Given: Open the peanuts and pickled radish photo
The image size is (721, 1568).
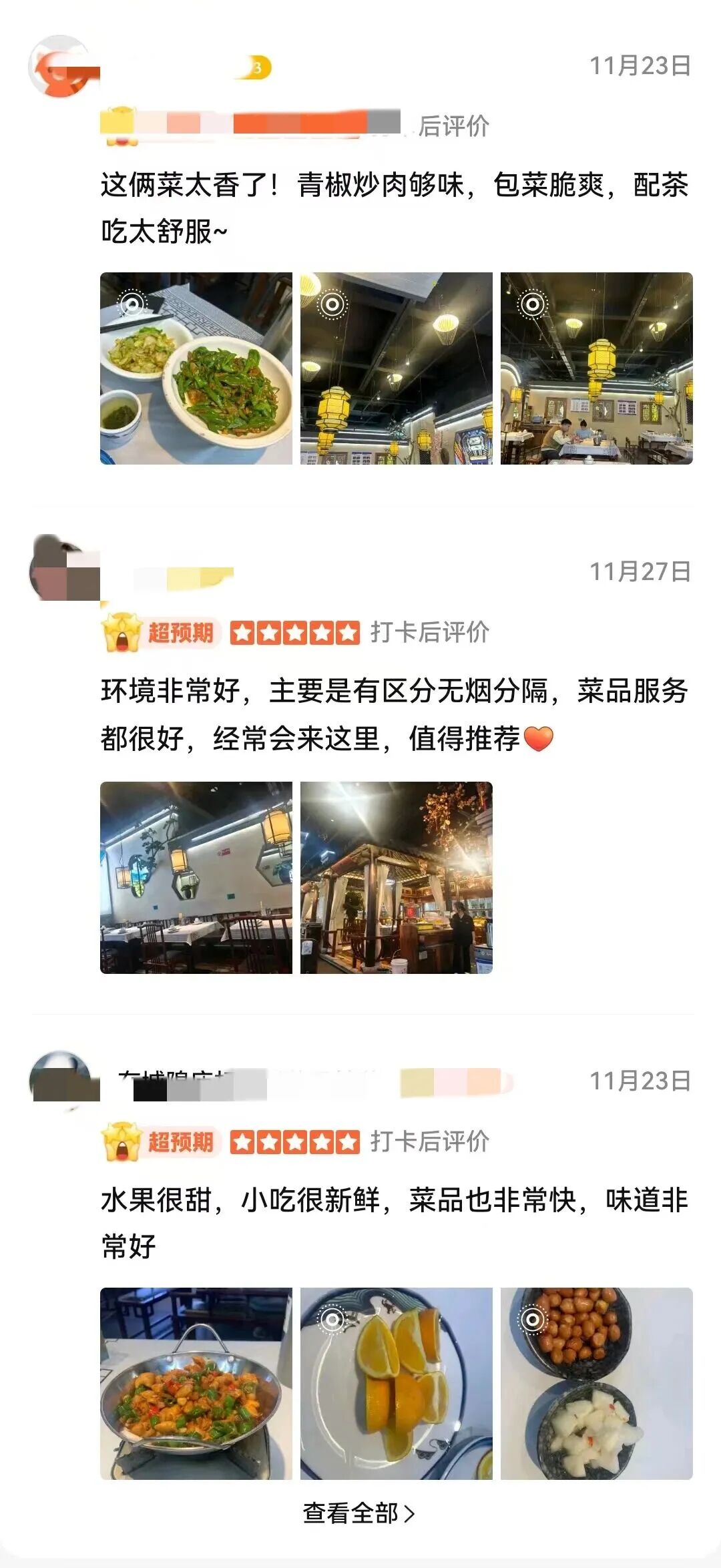Looking at the screenshot, I should coord(597,1383).
